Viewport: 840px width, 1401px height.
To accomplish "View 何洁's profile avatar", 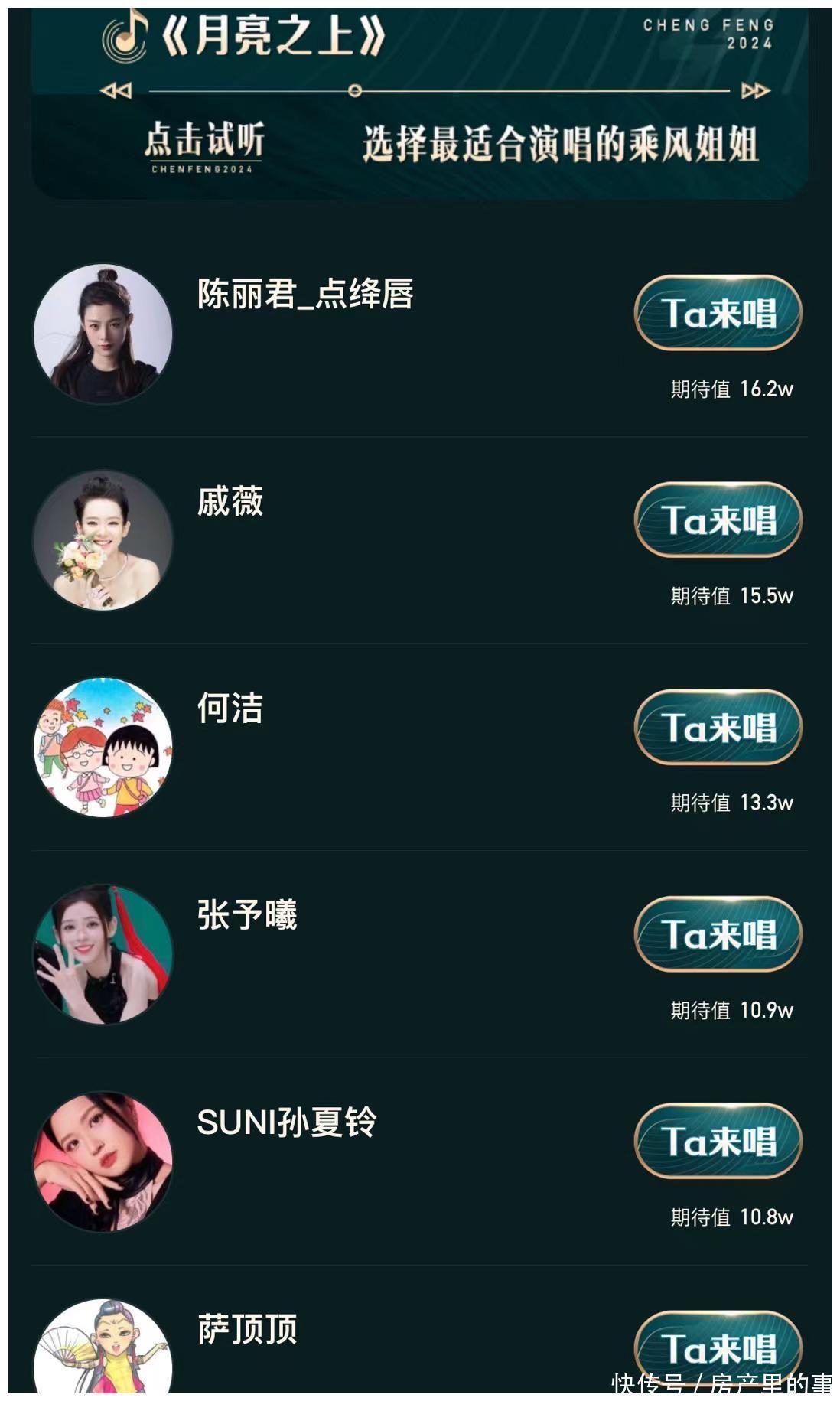I will click(x=103, y=748).
